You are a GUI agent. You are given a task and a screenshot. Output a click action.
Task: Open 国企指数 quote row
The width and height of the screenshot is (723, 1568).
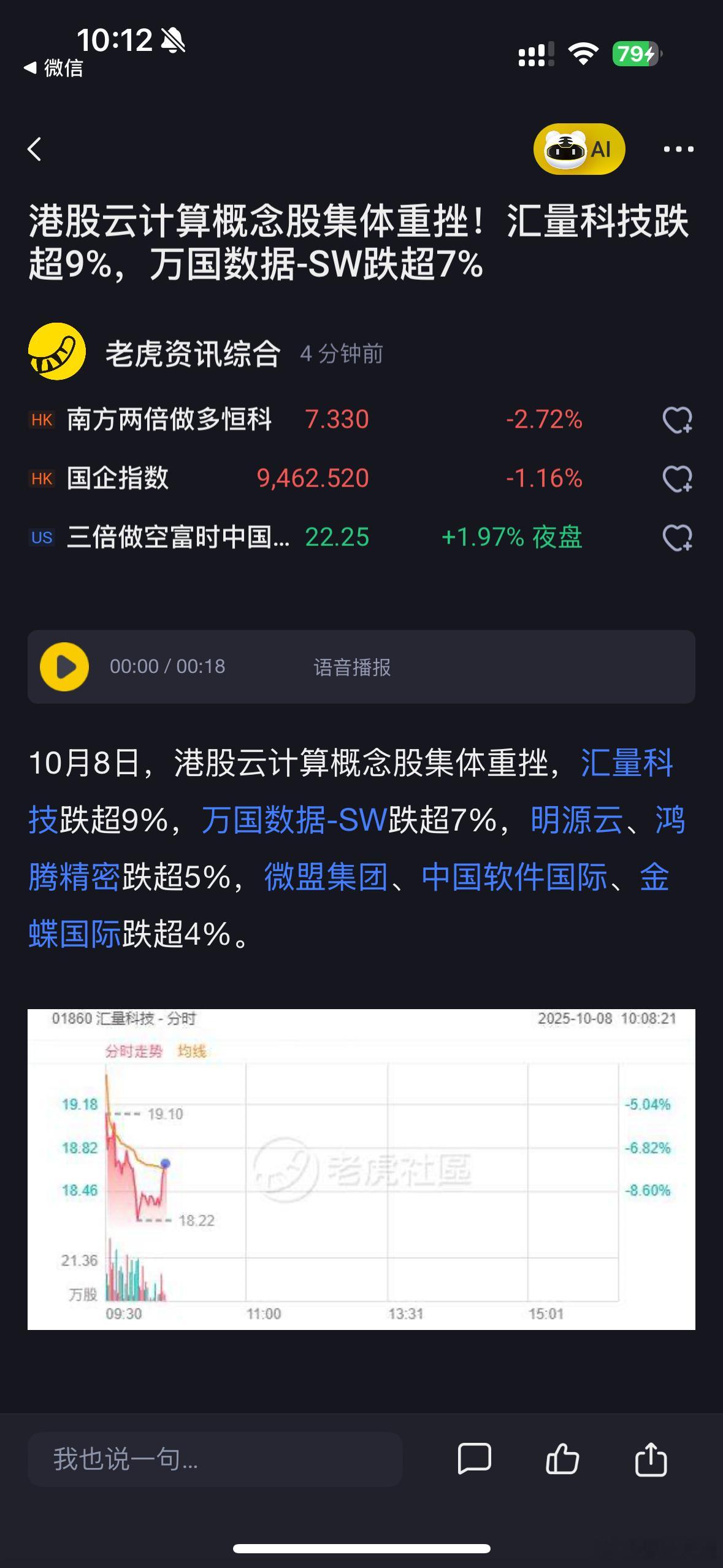pyautogui.click(x=118, y=478)
